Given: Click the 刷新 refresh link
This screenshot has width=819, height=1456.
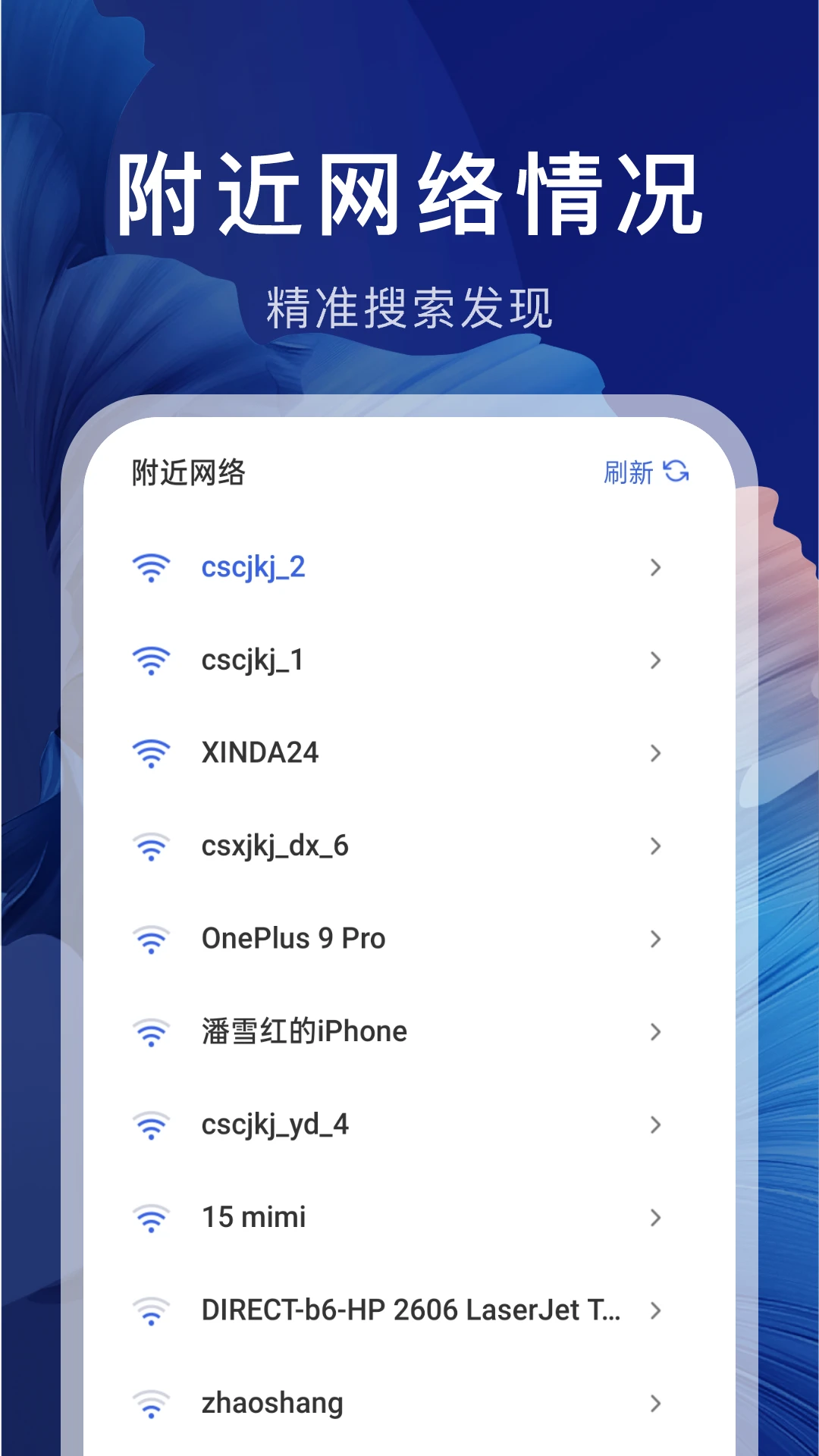Looking at the screenshot, I should click(x=628, y=472).
